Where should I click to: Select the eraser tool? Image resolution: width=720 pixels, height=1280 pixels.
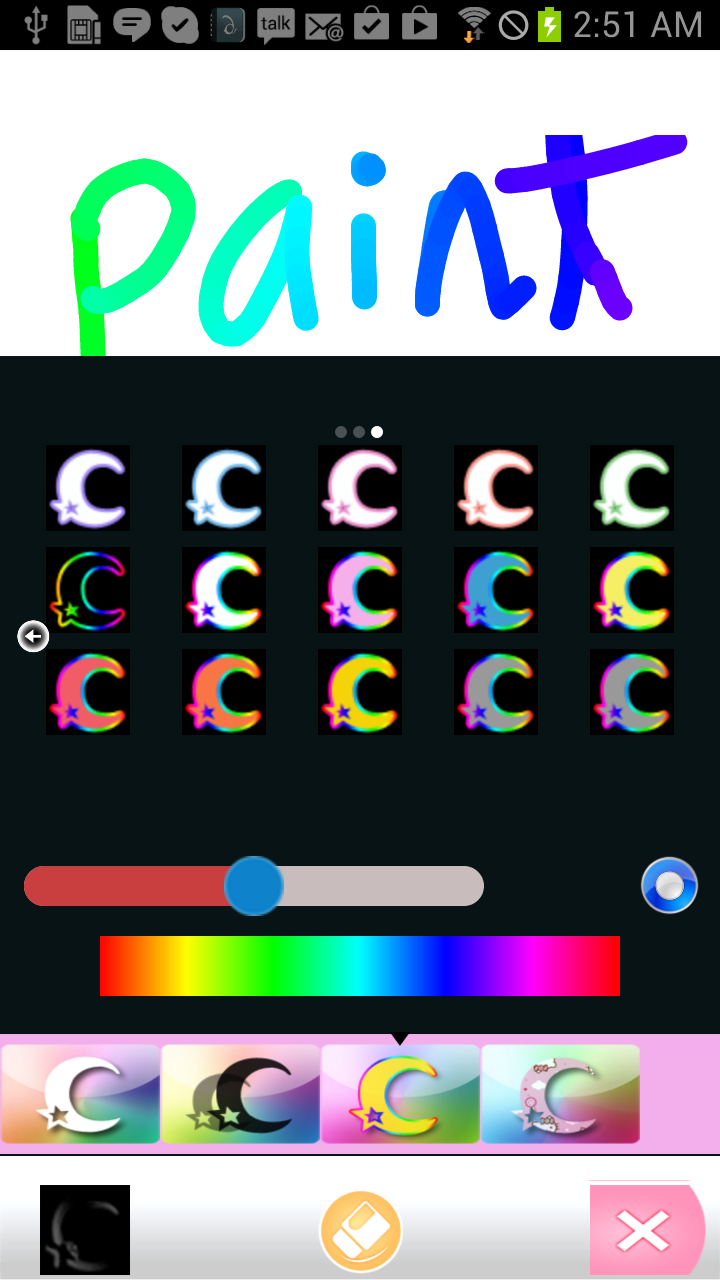[x=361, y=1232]
